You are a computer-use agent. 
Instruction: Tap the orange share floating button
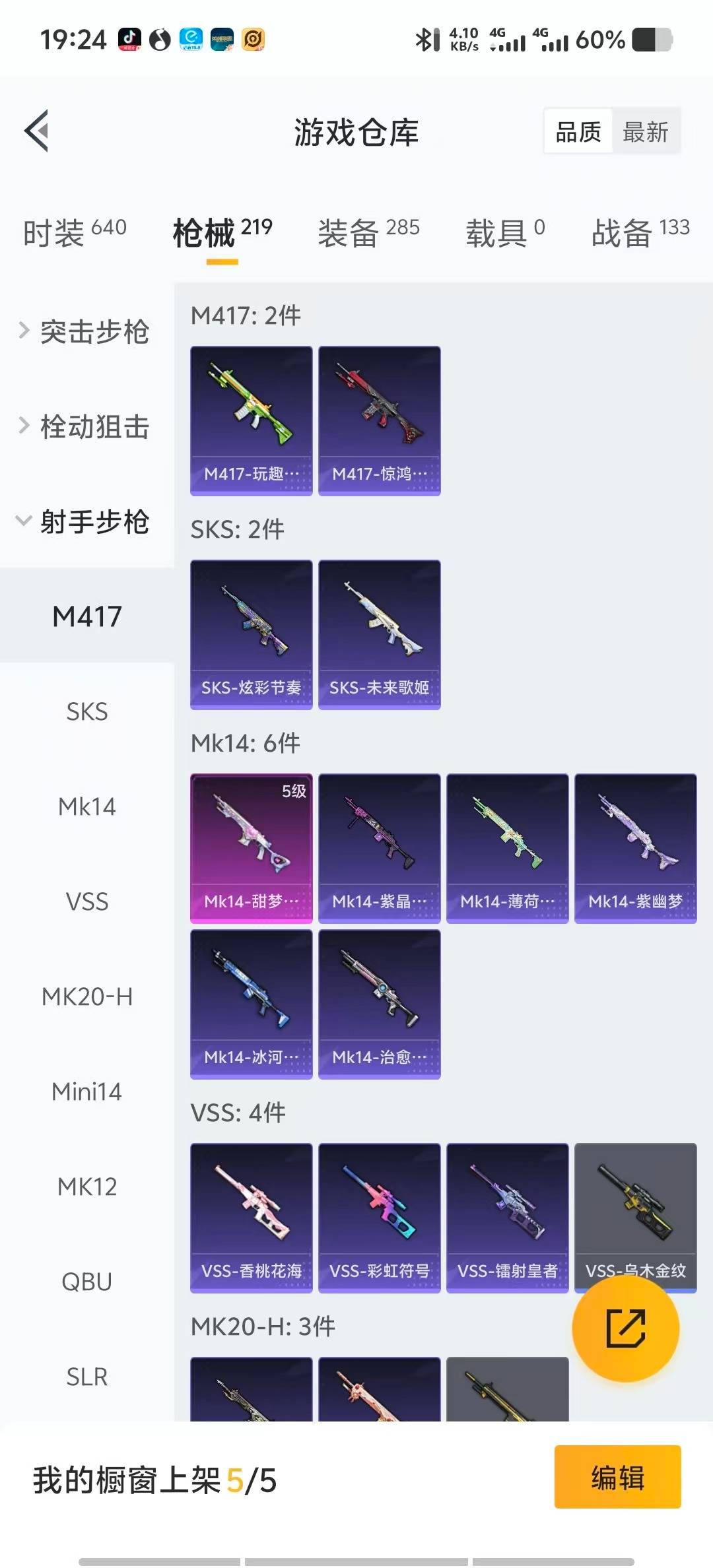point(625,1328)
